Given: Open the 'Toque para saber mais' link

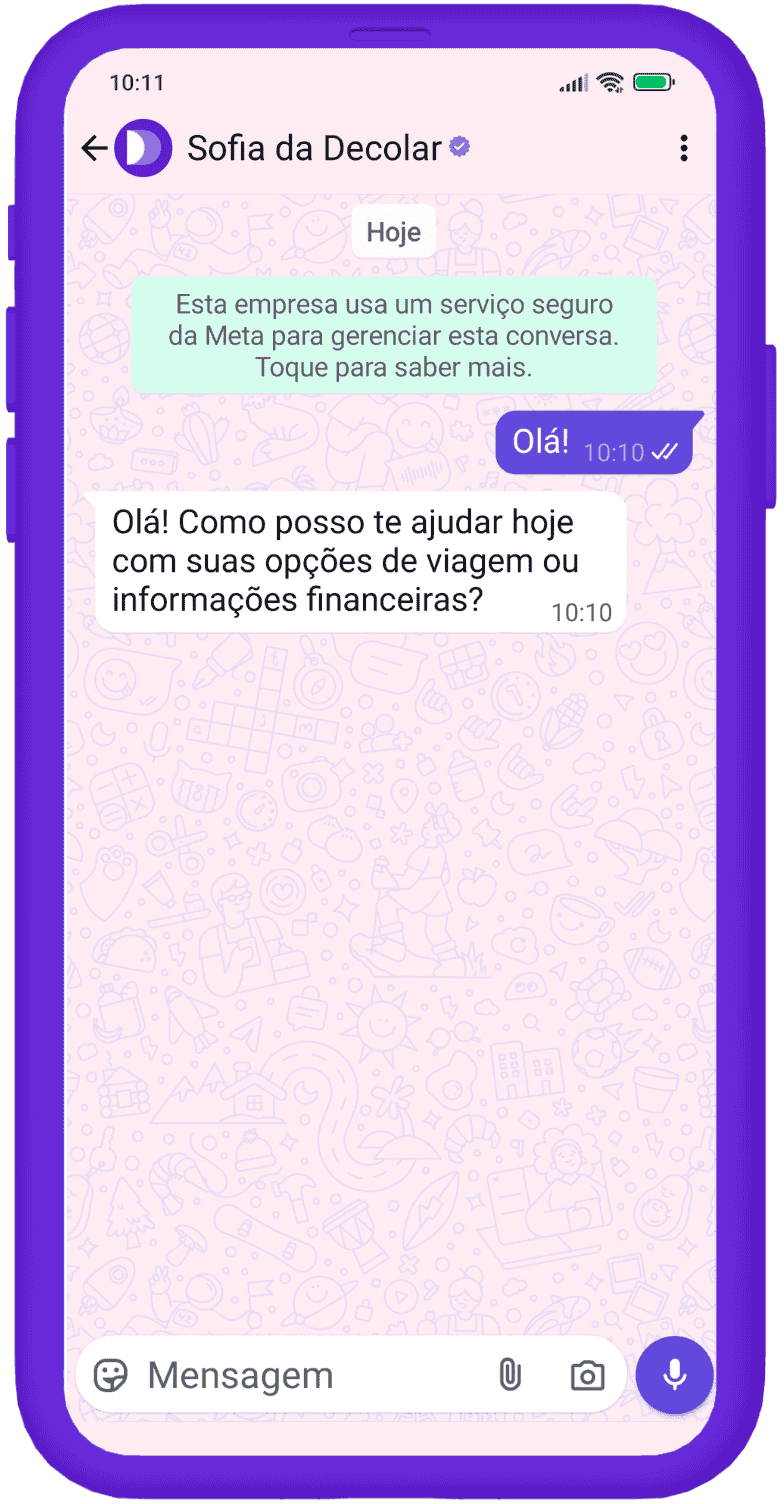Looking at the screenshot, I should tap(394, 368).
